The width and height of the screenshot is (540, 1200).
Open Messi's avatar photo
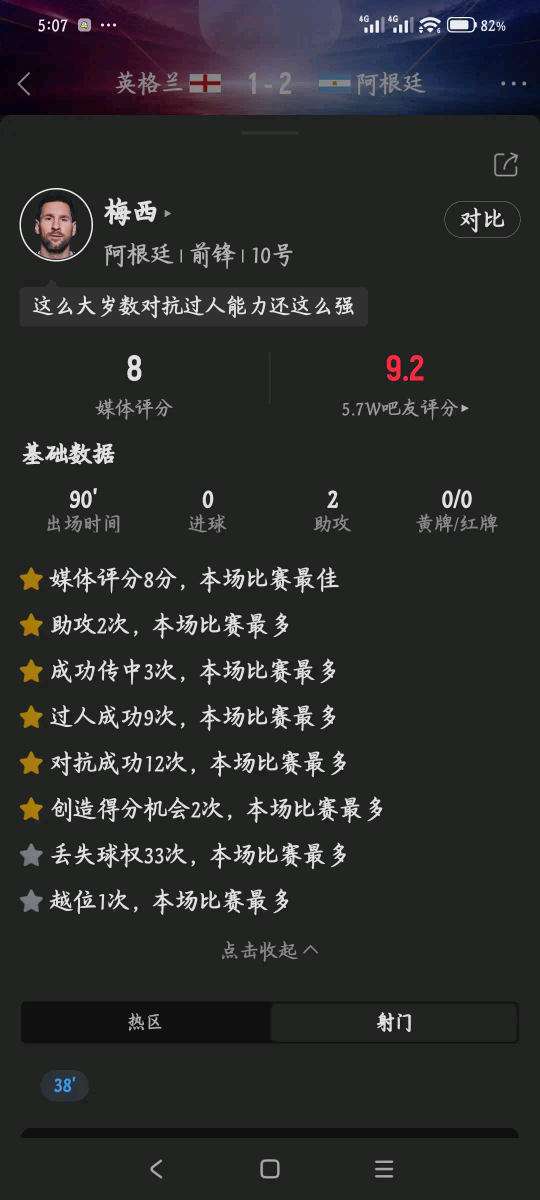[x=56, y=224]
